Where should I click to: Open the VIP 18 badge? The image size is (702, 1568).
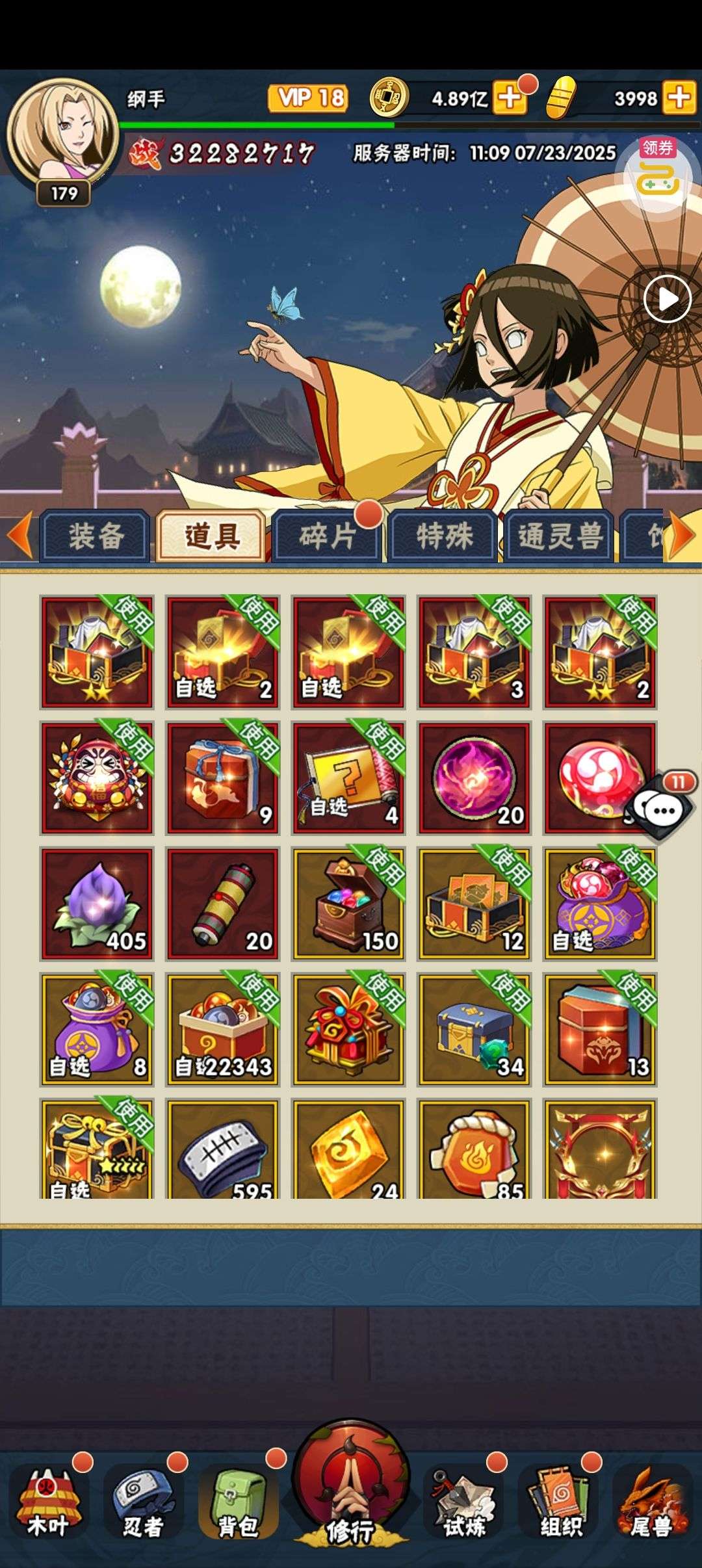click(309, 98)
